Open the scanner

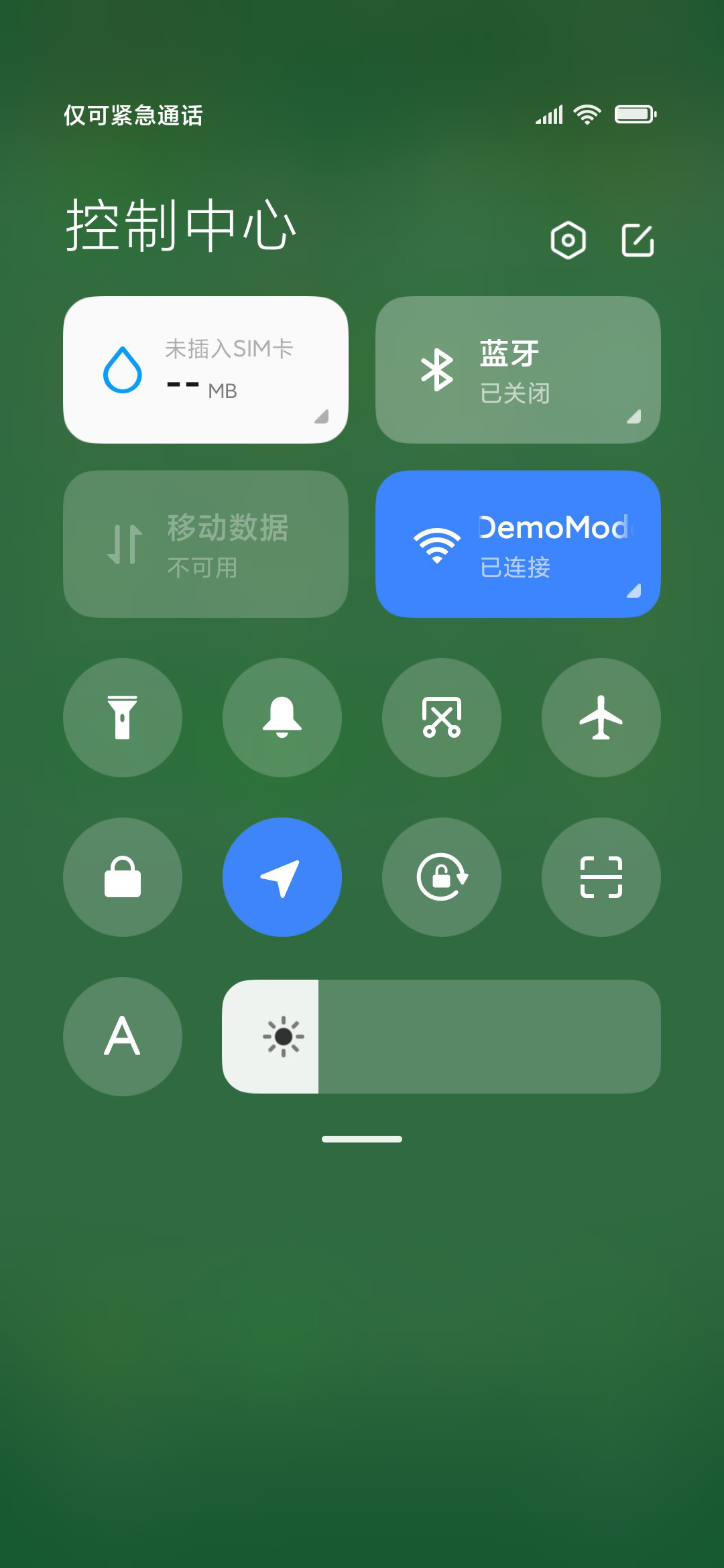coord(601,877)
